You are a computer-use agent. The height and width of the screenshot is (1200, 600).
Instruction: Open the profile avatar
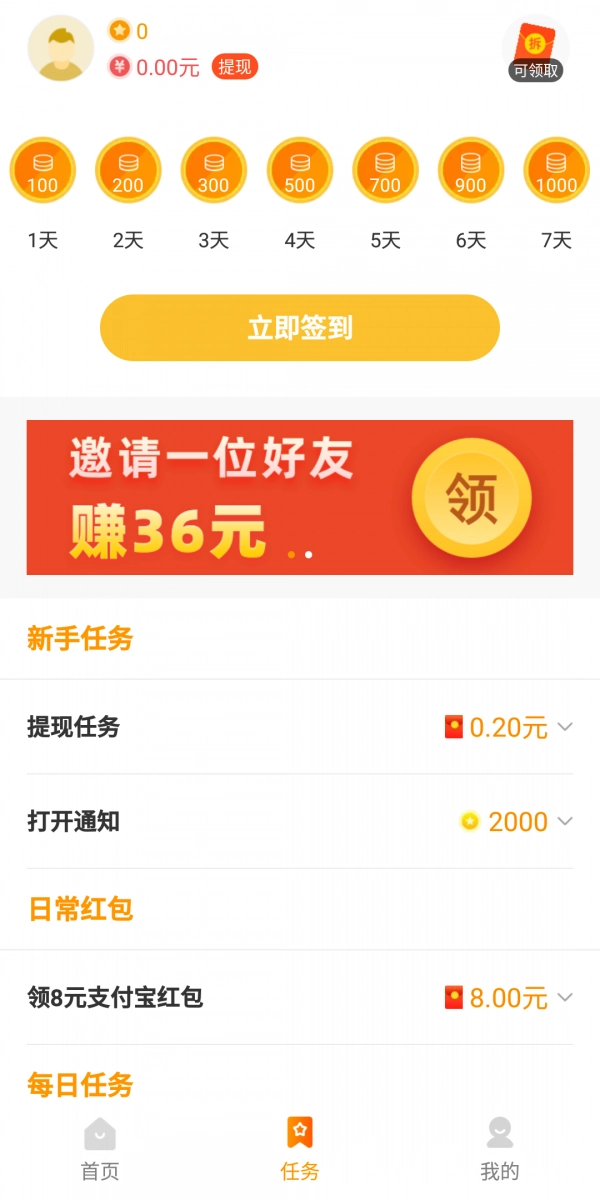coord(60,48)
